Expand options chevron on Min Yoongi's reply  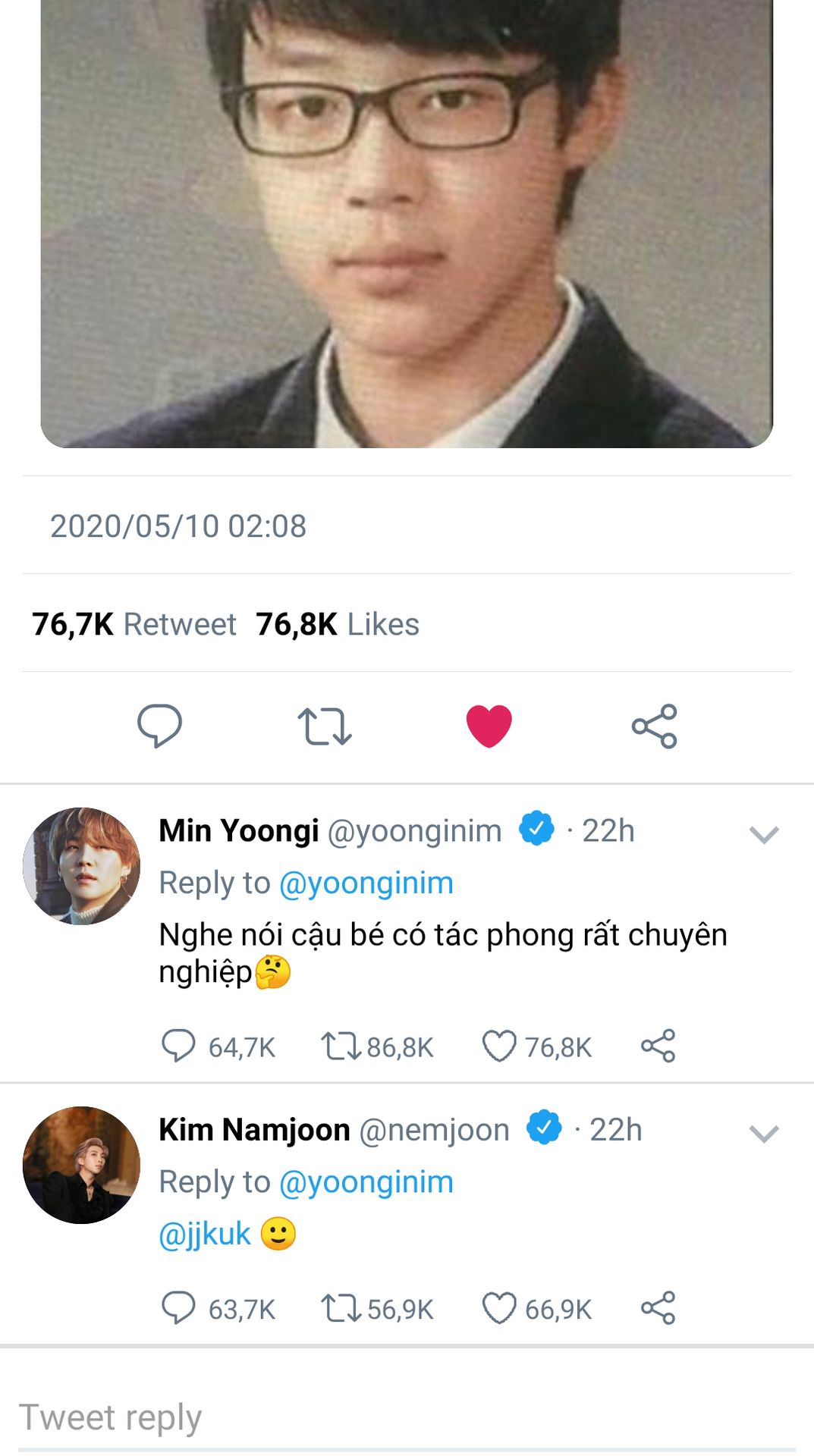pos(763,834)
